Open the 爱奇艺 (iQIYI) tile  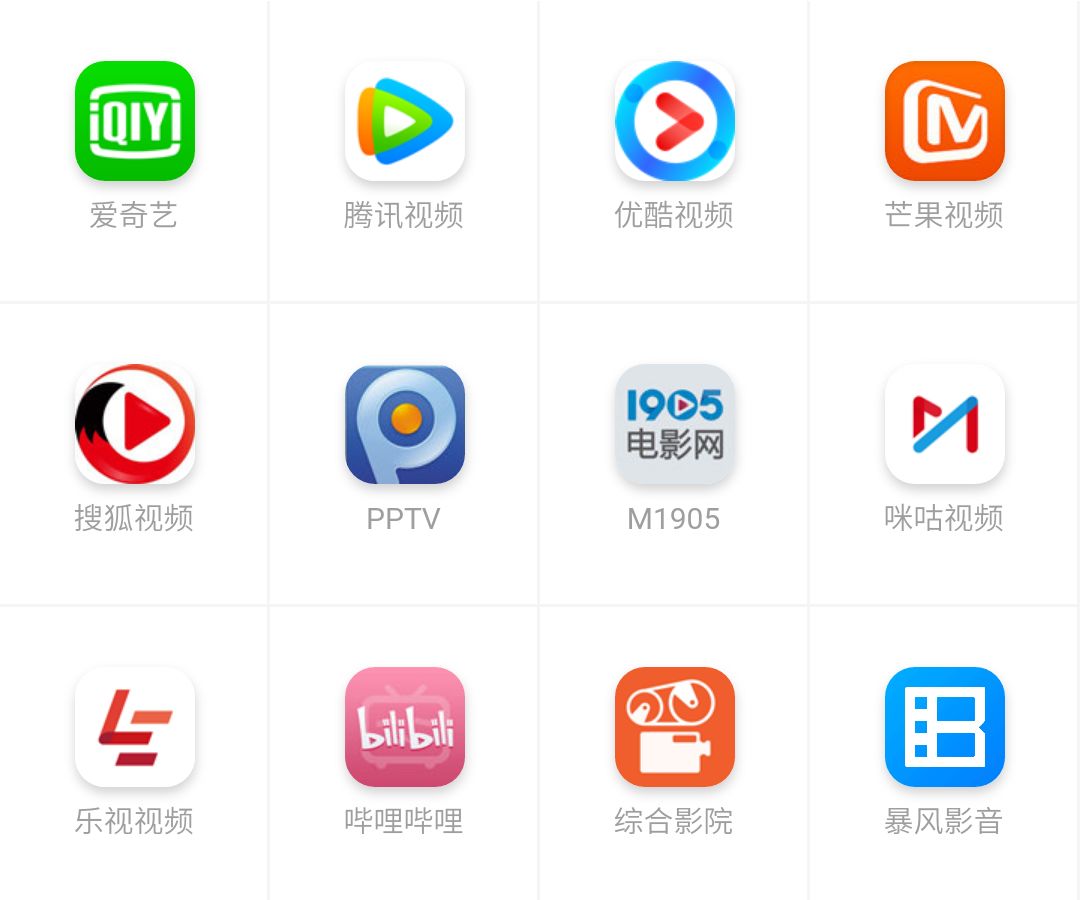(x=134, y=121)
